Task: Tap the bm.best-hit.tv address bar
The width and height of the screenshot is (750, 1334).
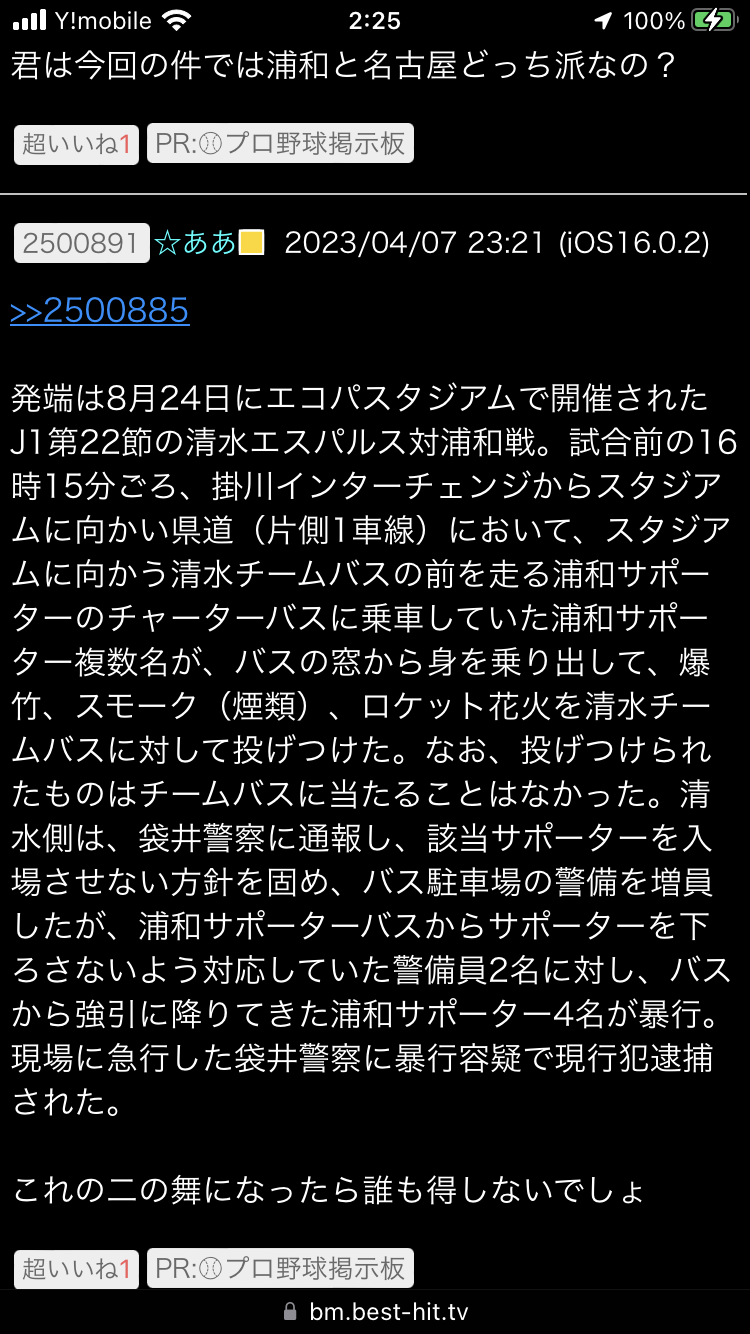Action: point(375,1312)
